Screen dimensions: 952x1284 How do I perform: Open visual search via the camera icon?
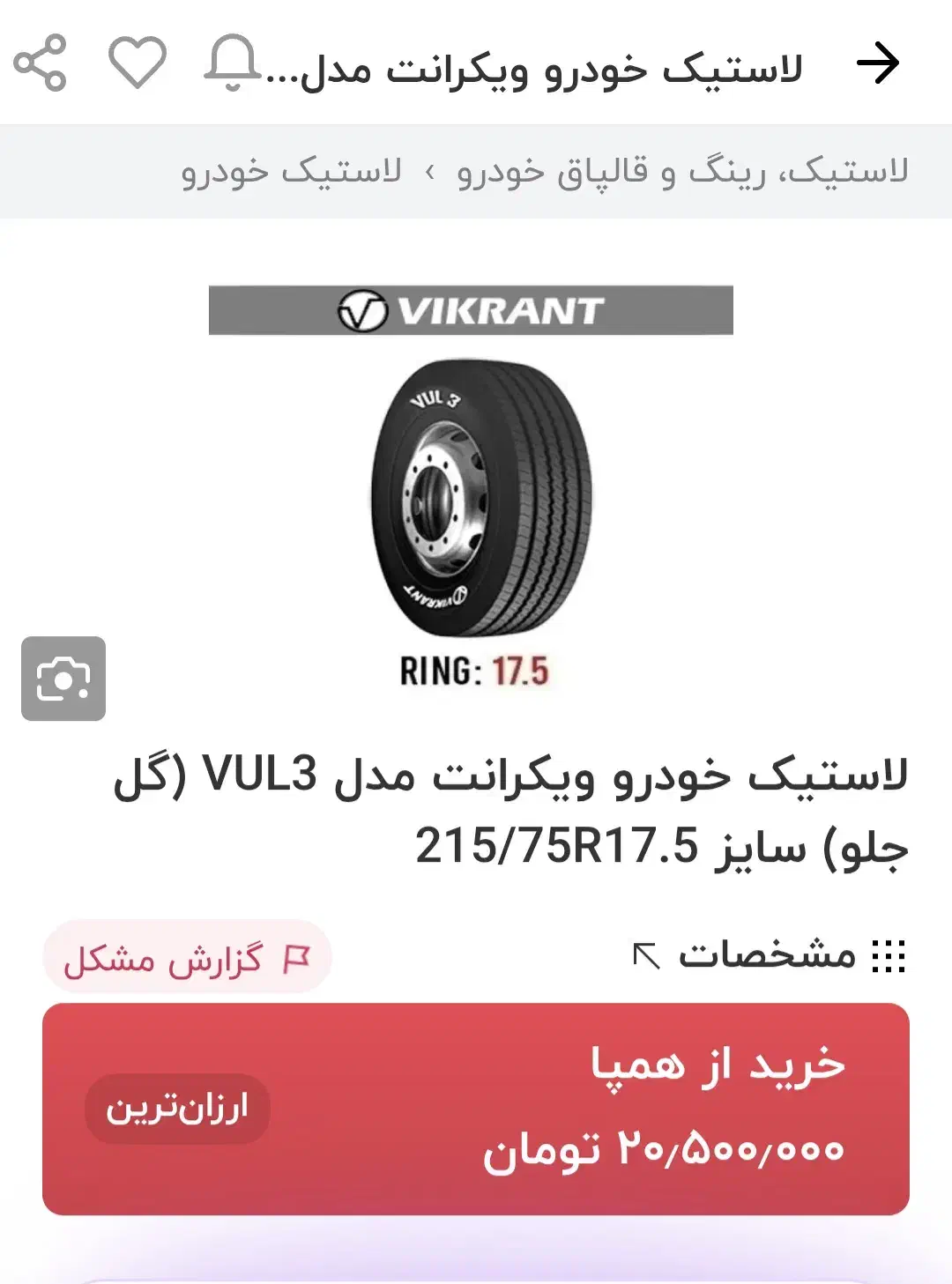point(63,679)
